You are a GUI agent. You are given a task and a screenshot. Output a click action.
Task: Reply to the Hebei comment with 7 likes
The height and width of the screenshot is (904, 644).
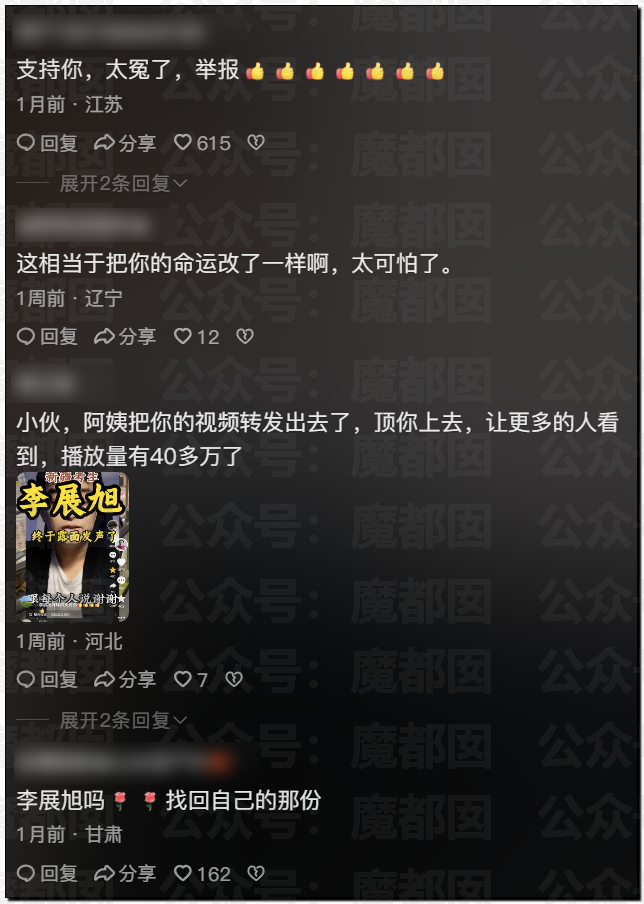[47, 680]
